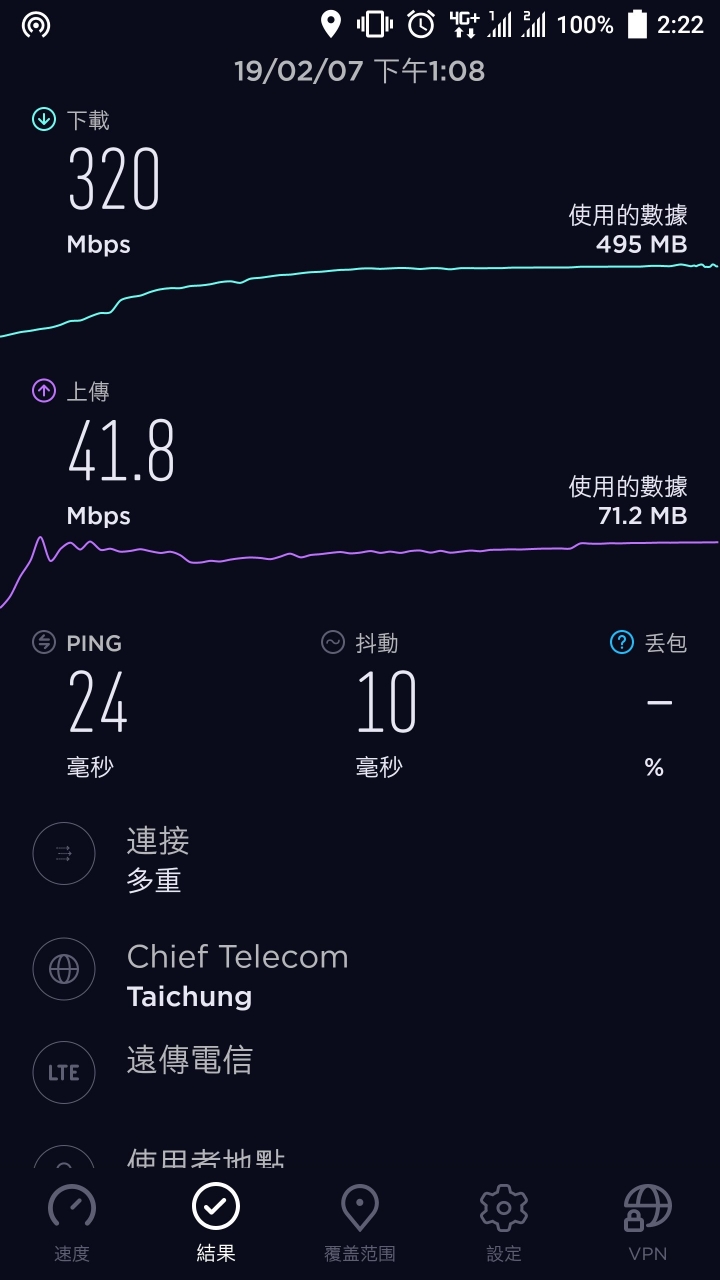Viewport: 720px width, 1280px height.
Task: Tap the 丟包 question mark help icon
Action: pos(622,642)
